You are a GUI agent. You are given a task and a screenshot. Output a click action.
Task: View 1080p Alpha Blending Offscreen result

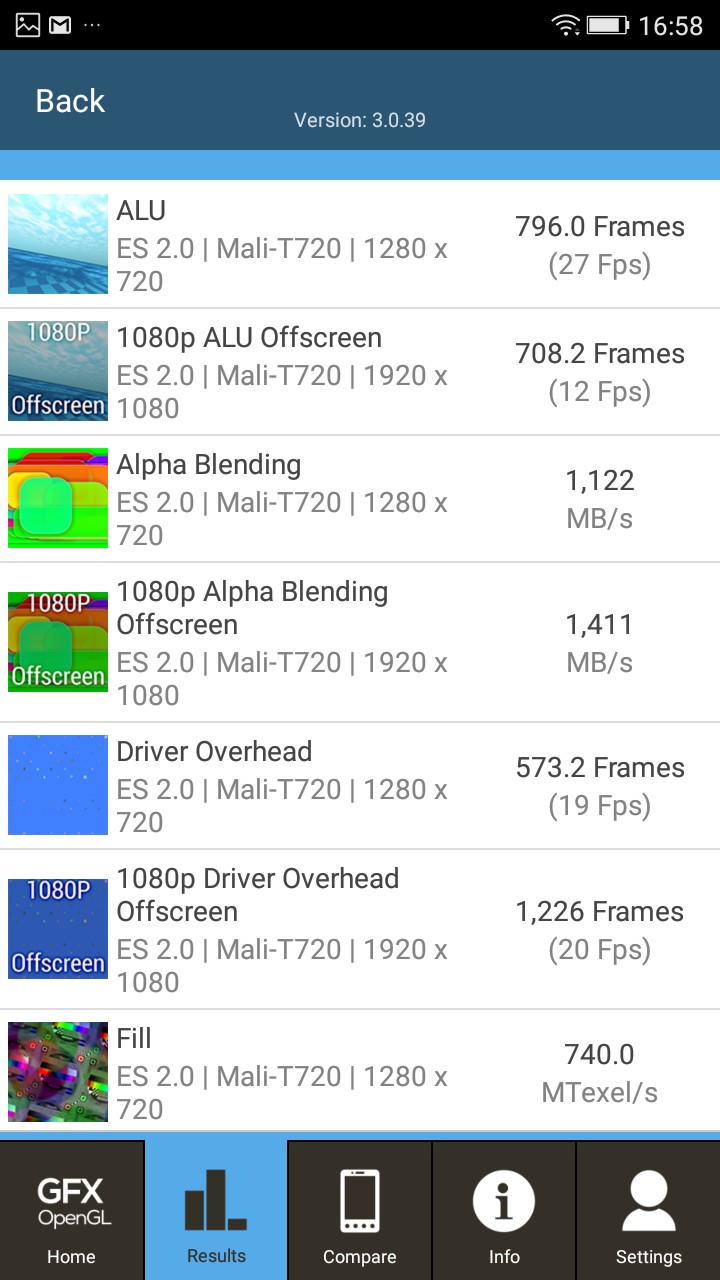[x=360, y=642]
